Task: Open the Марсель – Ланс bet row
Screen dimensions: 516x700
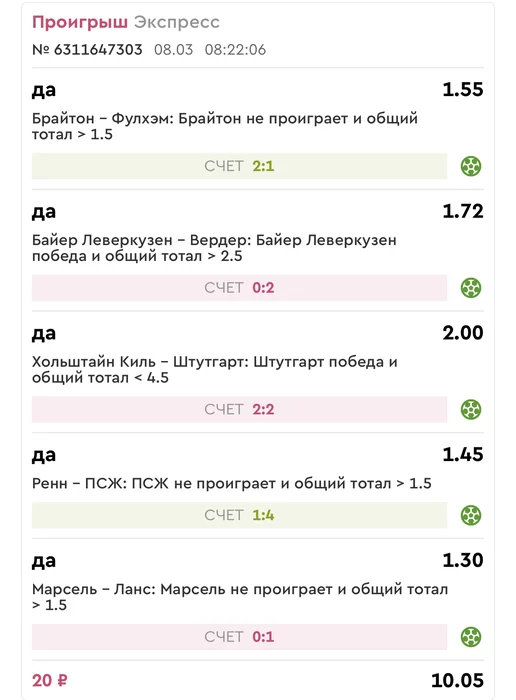Action: point(258,600)
